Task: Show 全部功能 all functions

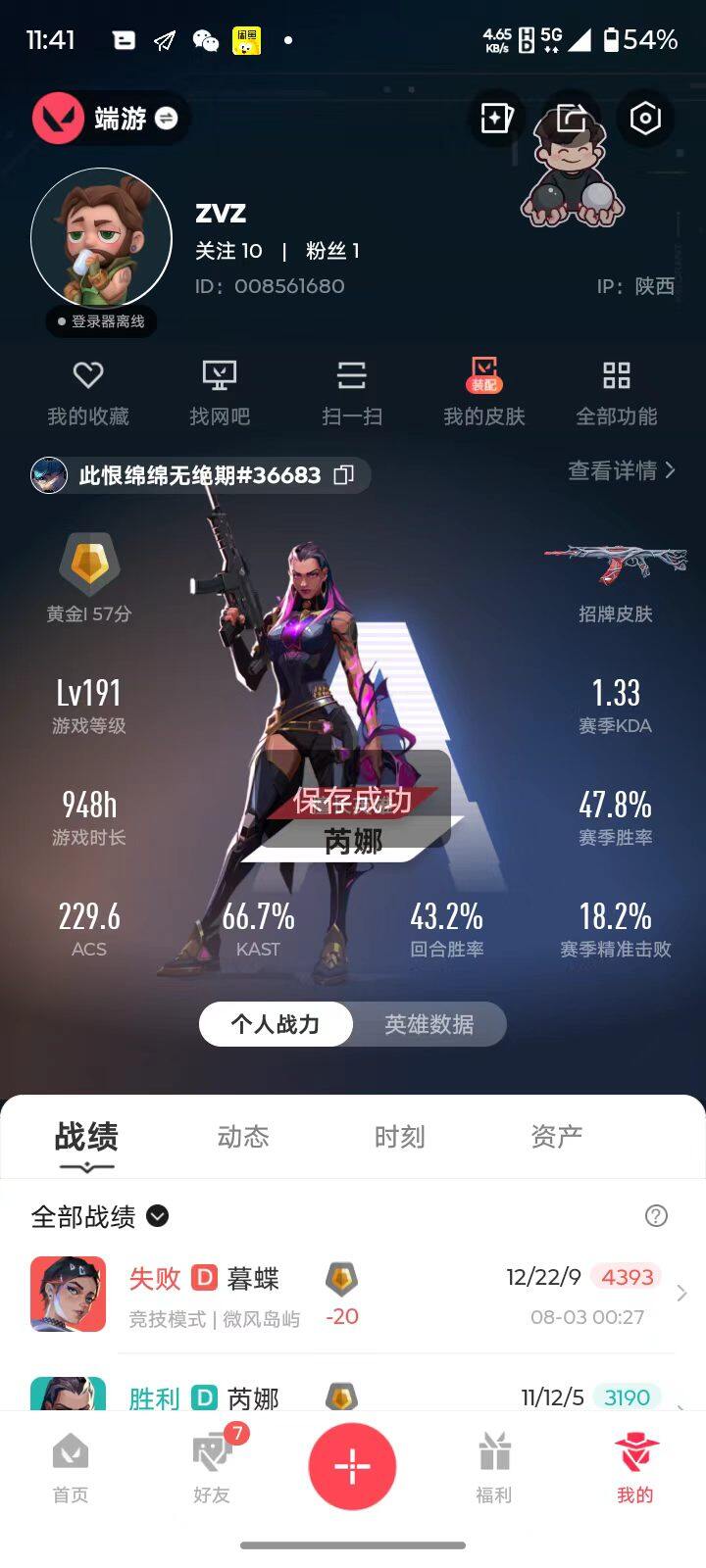Action: 617,393
